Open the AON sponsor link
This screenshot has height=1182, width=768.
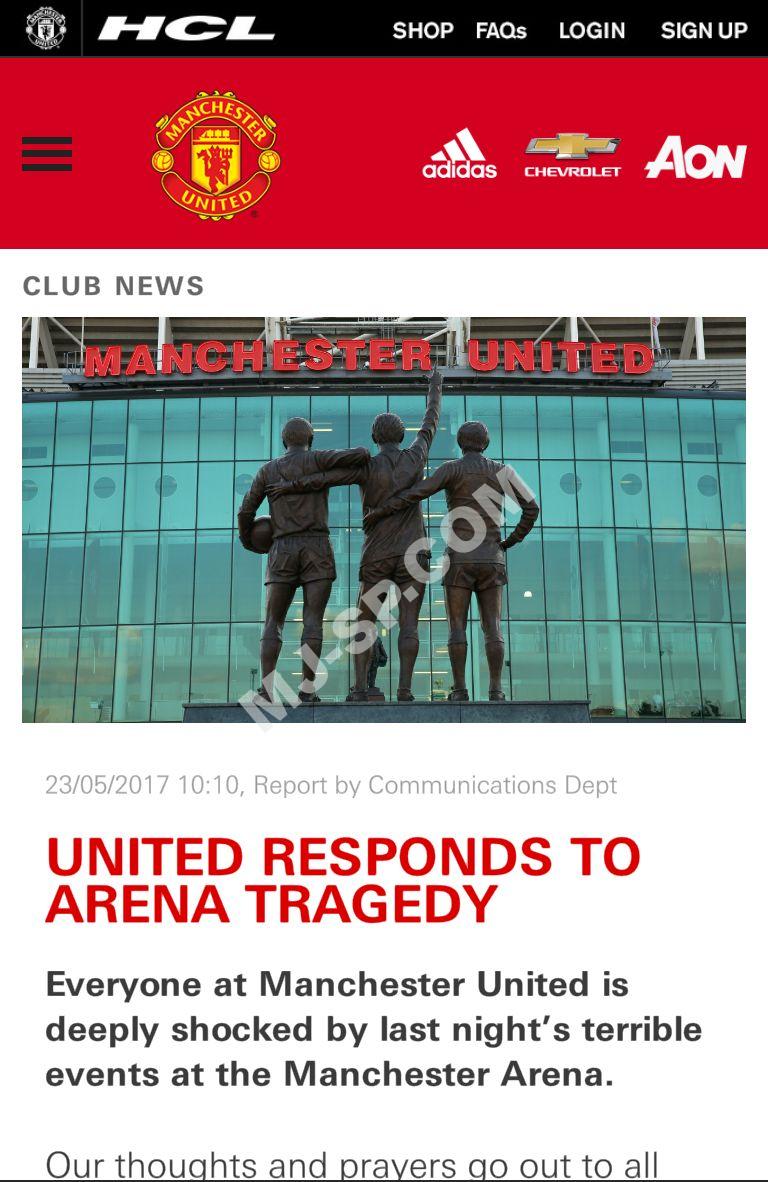point(696,157)
